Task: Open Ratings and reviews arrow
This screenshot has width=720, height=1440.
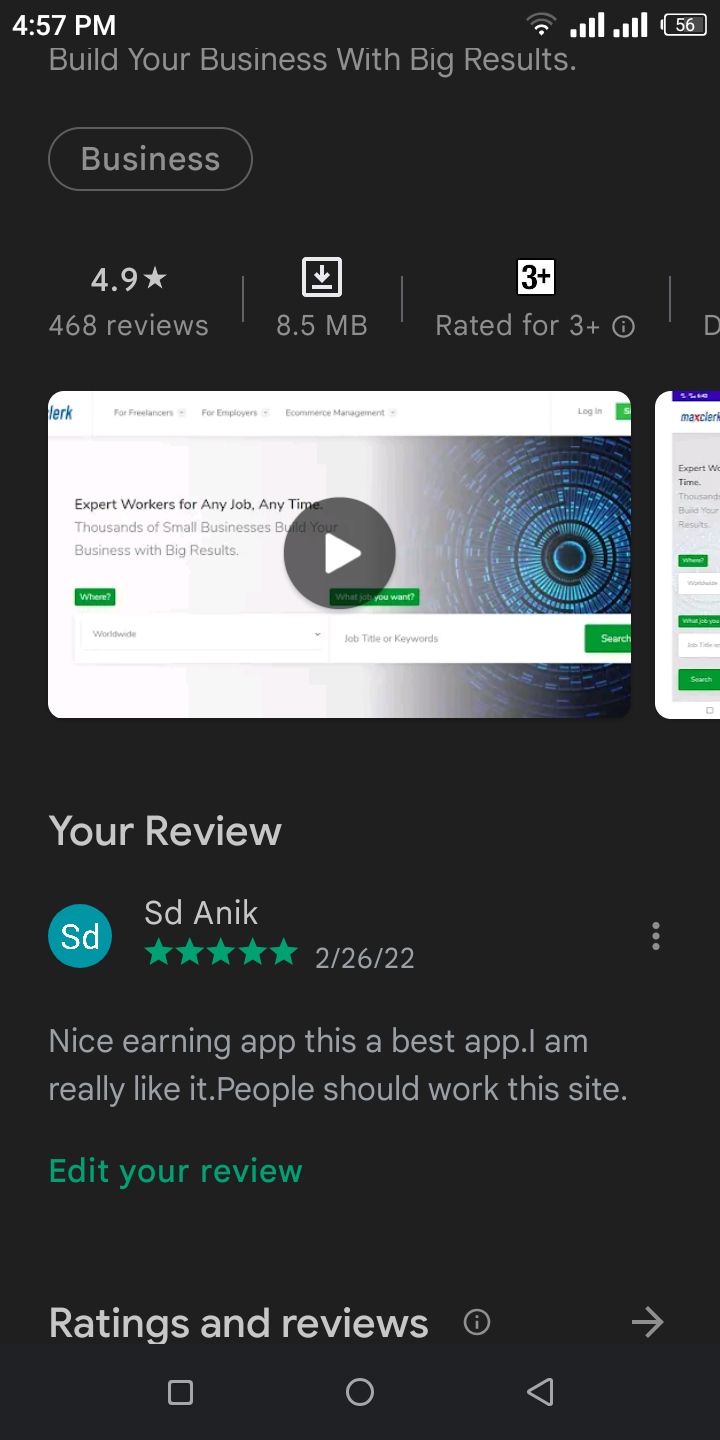Action: [x=647, y=1323]
